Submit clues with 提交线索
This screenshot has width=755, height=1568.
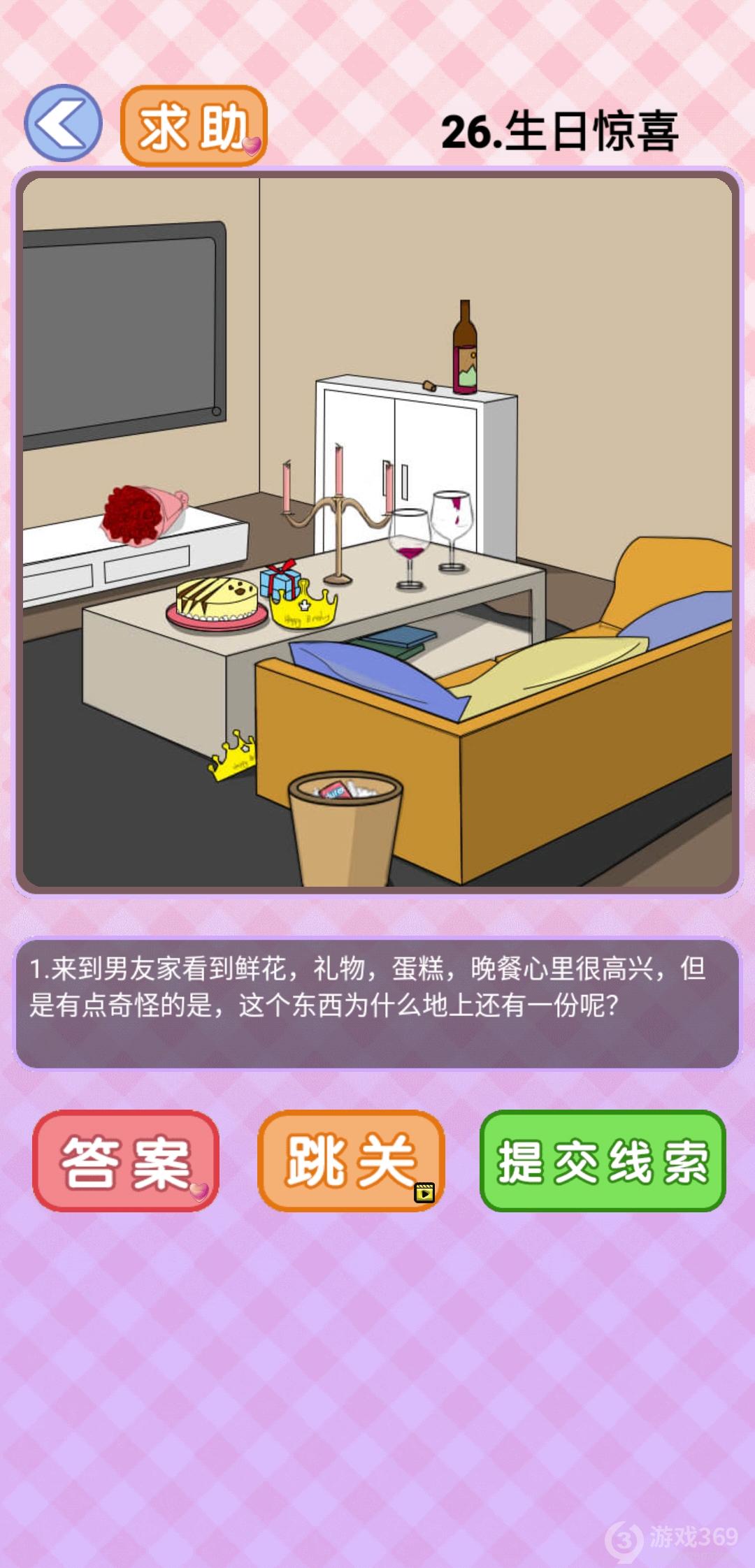click(x=603, y=1161)
